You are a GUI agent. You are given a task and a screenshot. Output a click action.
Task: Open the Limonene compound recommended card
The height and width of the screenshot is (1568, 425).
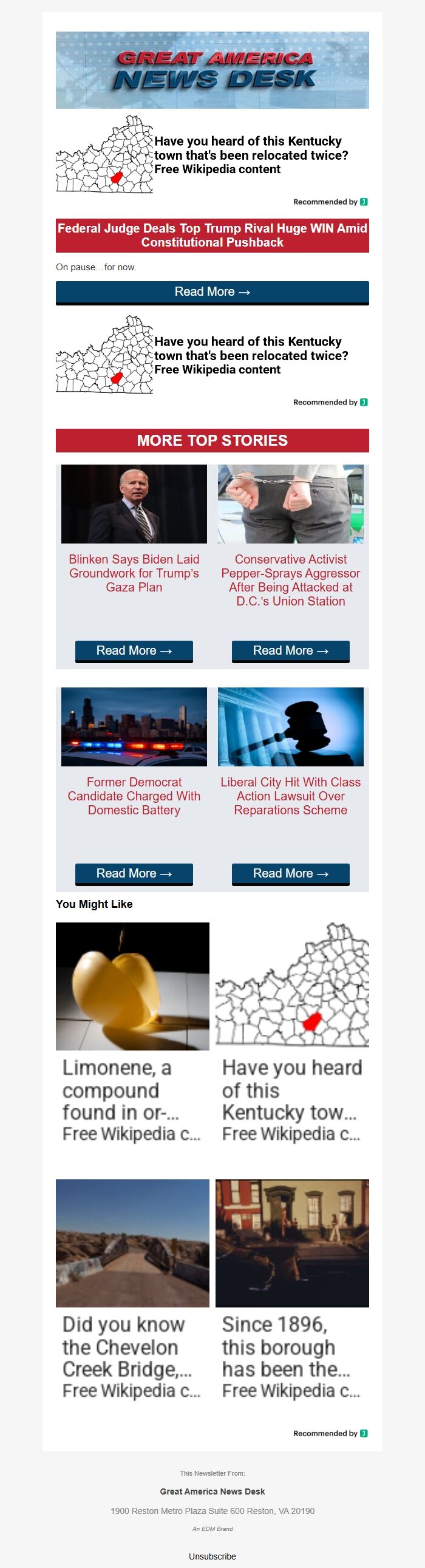pos(132,1034)
